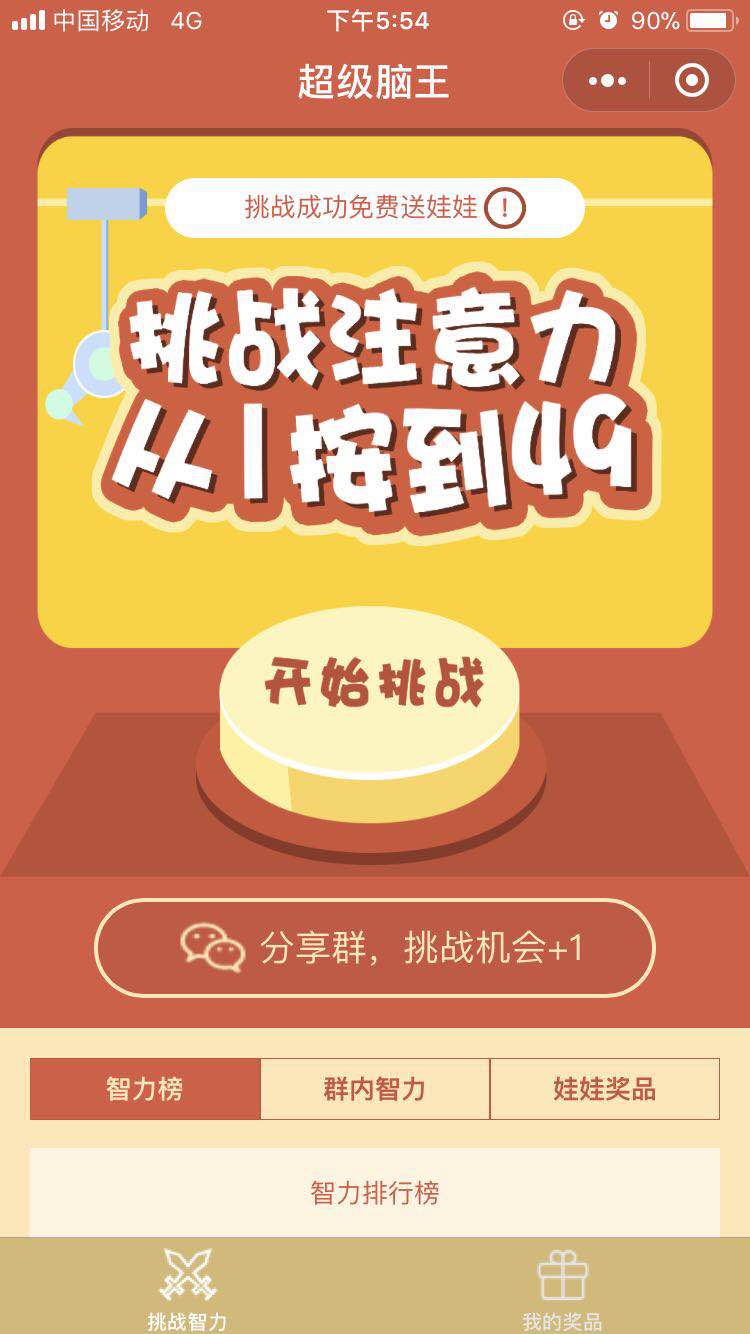This screenshot has width=750, height=1334.
Task: Switch to the 智力榜 tab
Action: (145, 1089)
